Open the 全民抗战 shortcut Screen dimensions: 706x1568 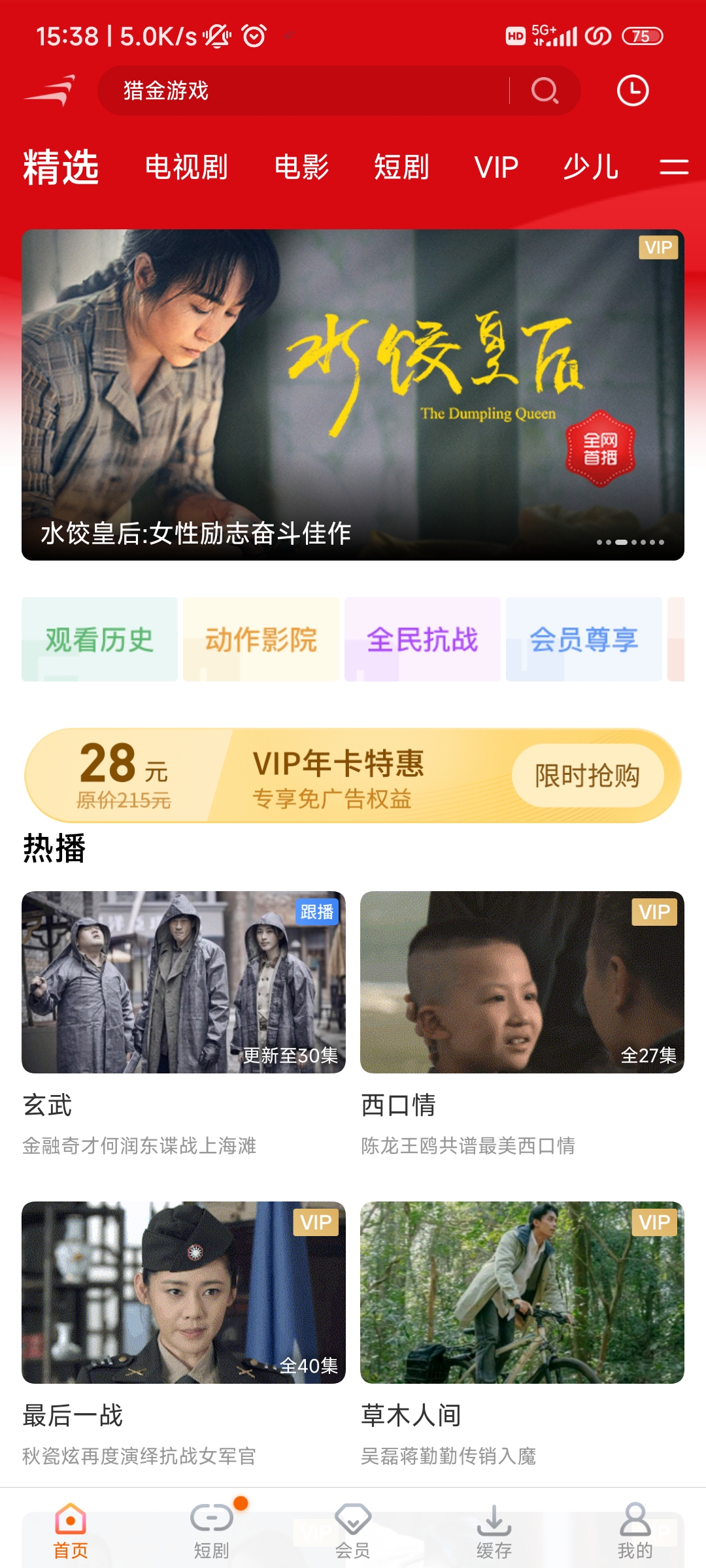[422, 640]
